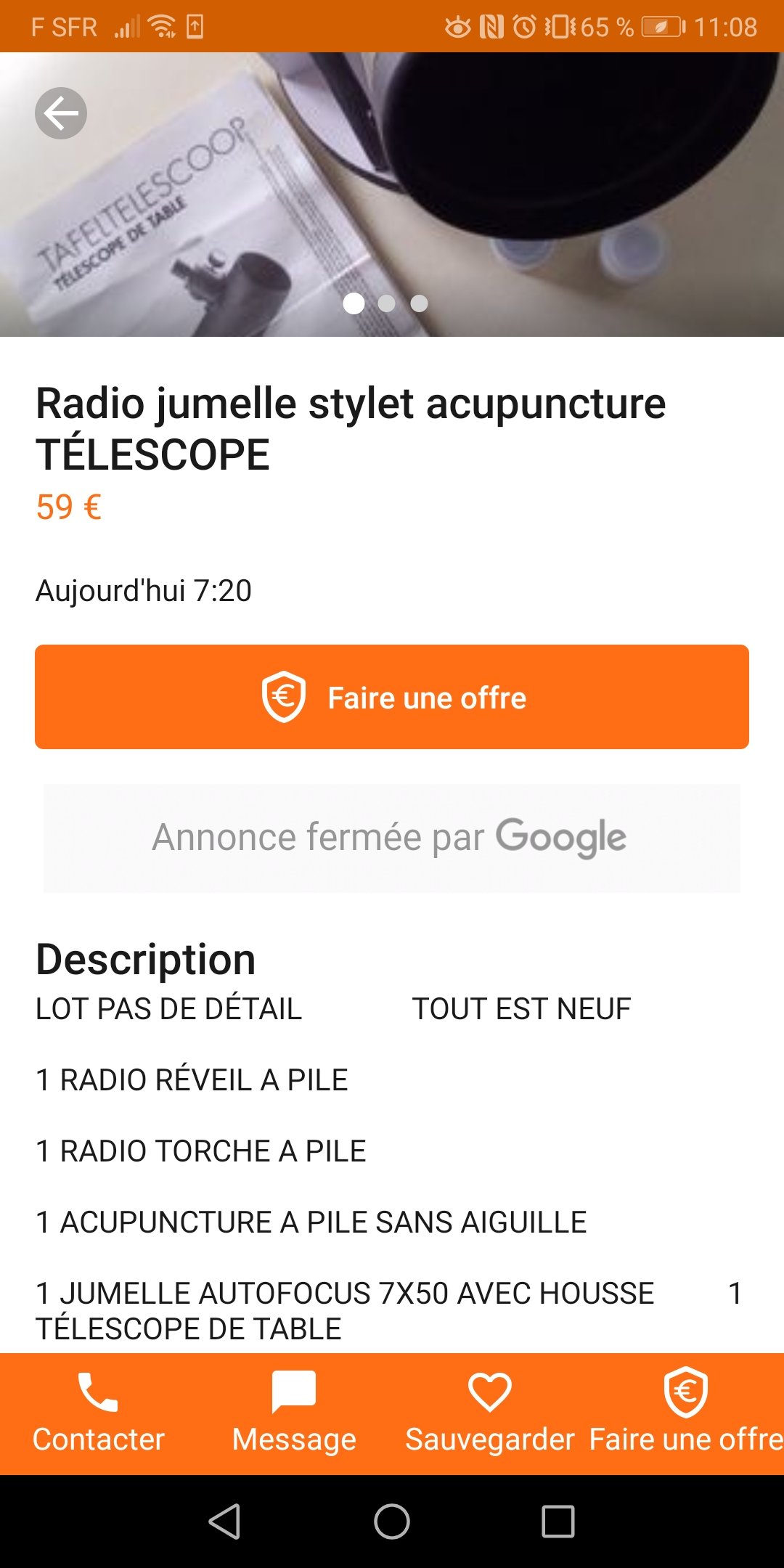Open the recent apps view
This screenshot has height=1568, width=784.
point(558,1522)
